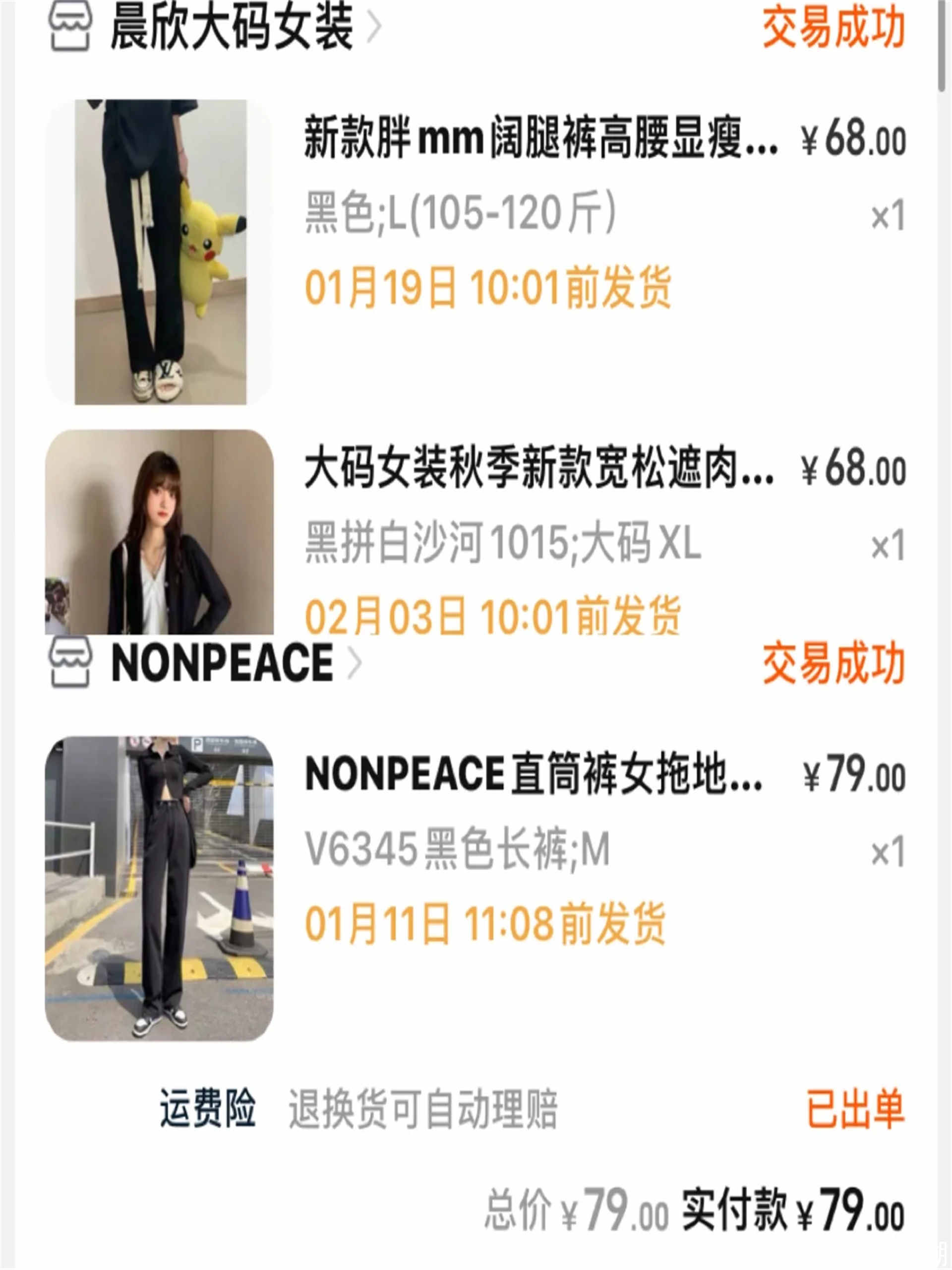Image resolution: width=952 pixels, height=1270 pixels.
Task: Open the 新款胖mm阔腿裤 order item
Action: pyautogui.click(x=540, y=139)
